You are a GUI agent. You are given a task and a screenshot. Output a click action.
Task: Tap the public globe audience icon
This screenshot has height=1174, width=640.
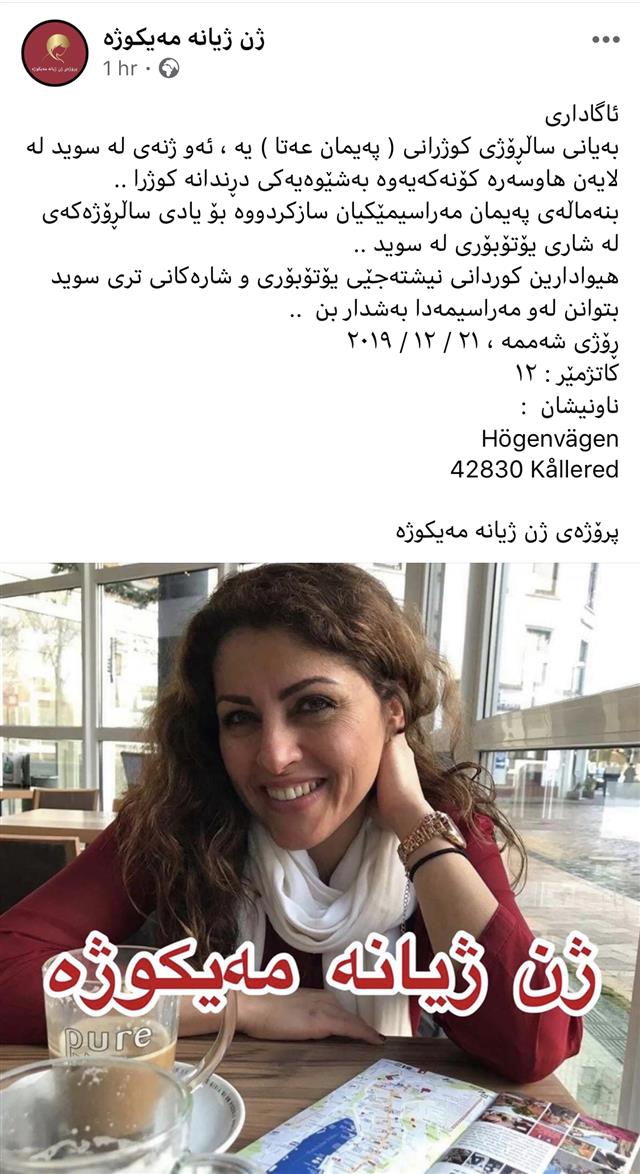(169, 69)
